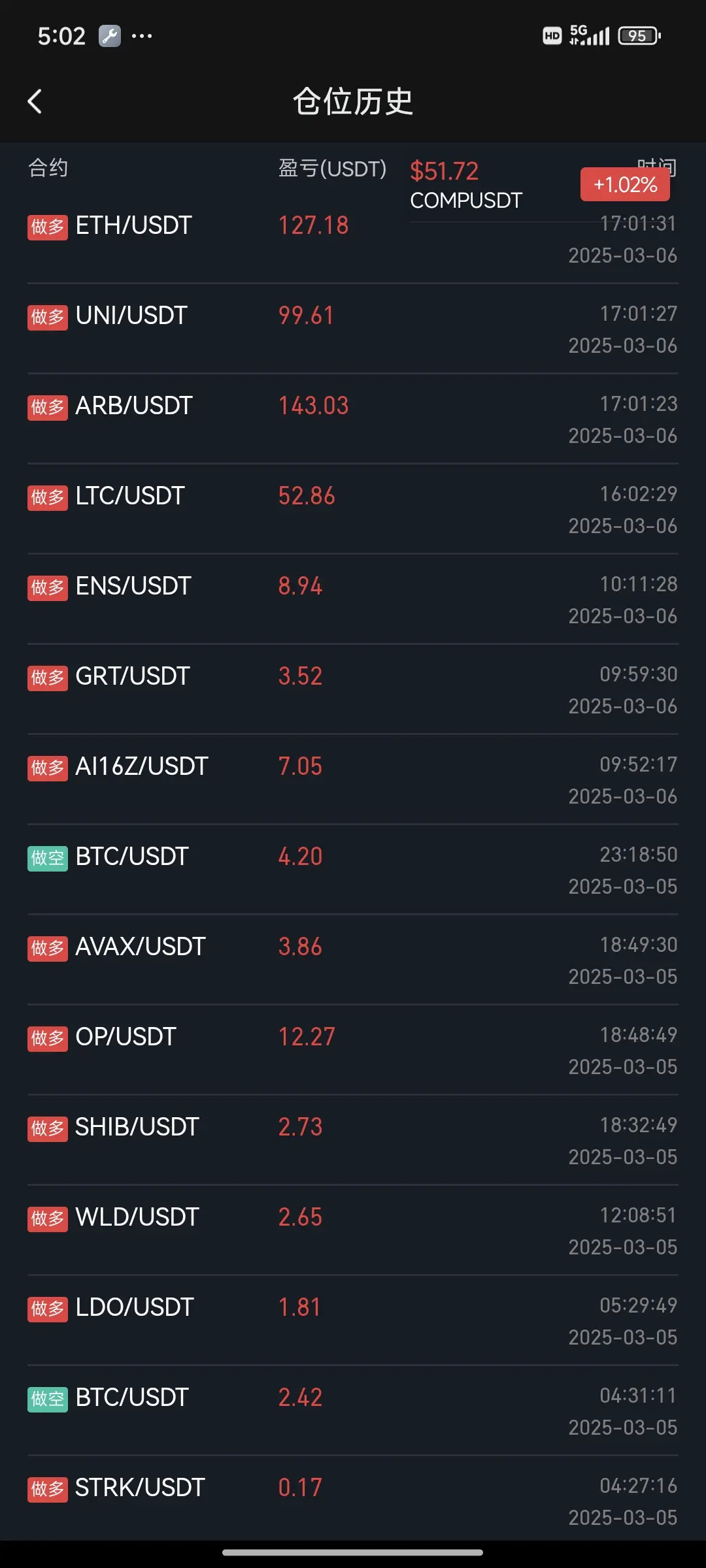The image size is (706, 1568).
Task: Open the floating COMPUSDT price widget
Action: pyautogui.click(x=540, y=186)
